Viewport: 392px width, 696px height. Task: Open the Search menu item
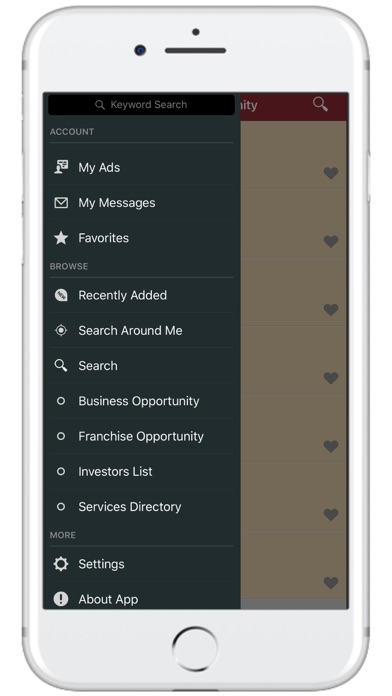click(141, 366)
